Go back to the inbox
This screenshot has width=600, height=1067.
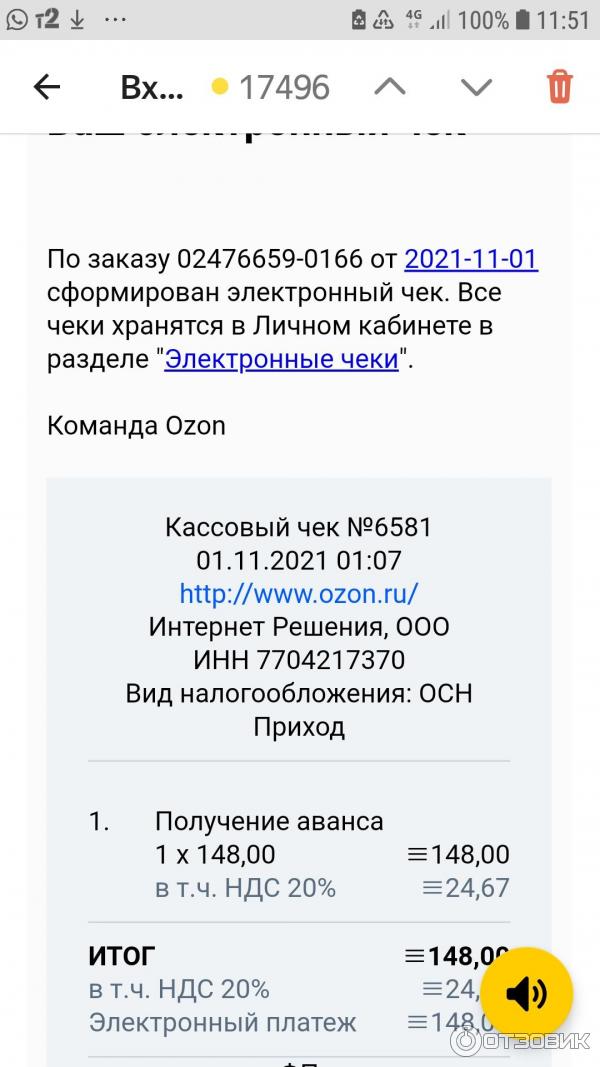[47, 87]
